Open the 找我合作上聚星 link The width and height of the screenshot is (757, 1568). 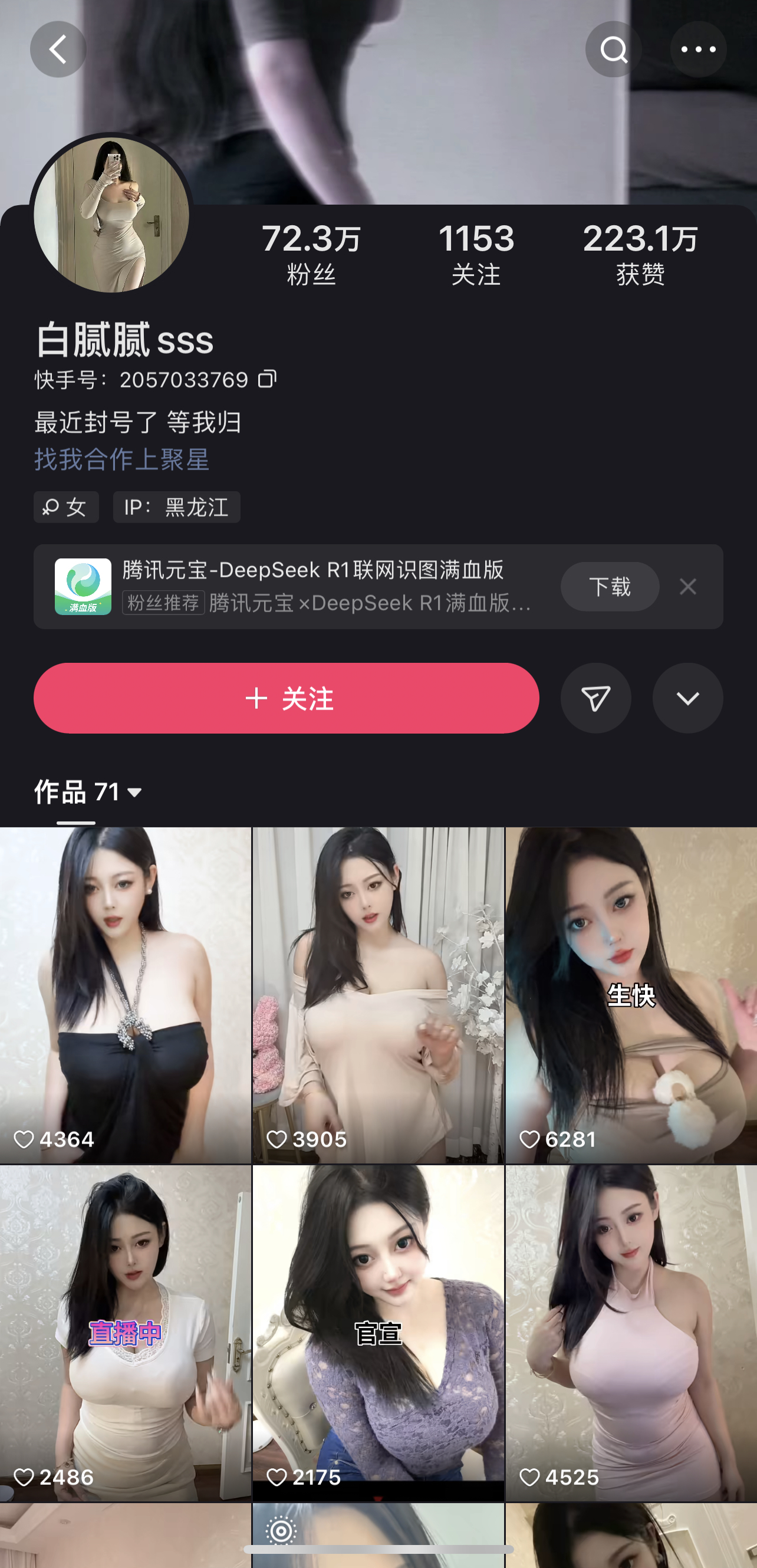pos(121,459)
